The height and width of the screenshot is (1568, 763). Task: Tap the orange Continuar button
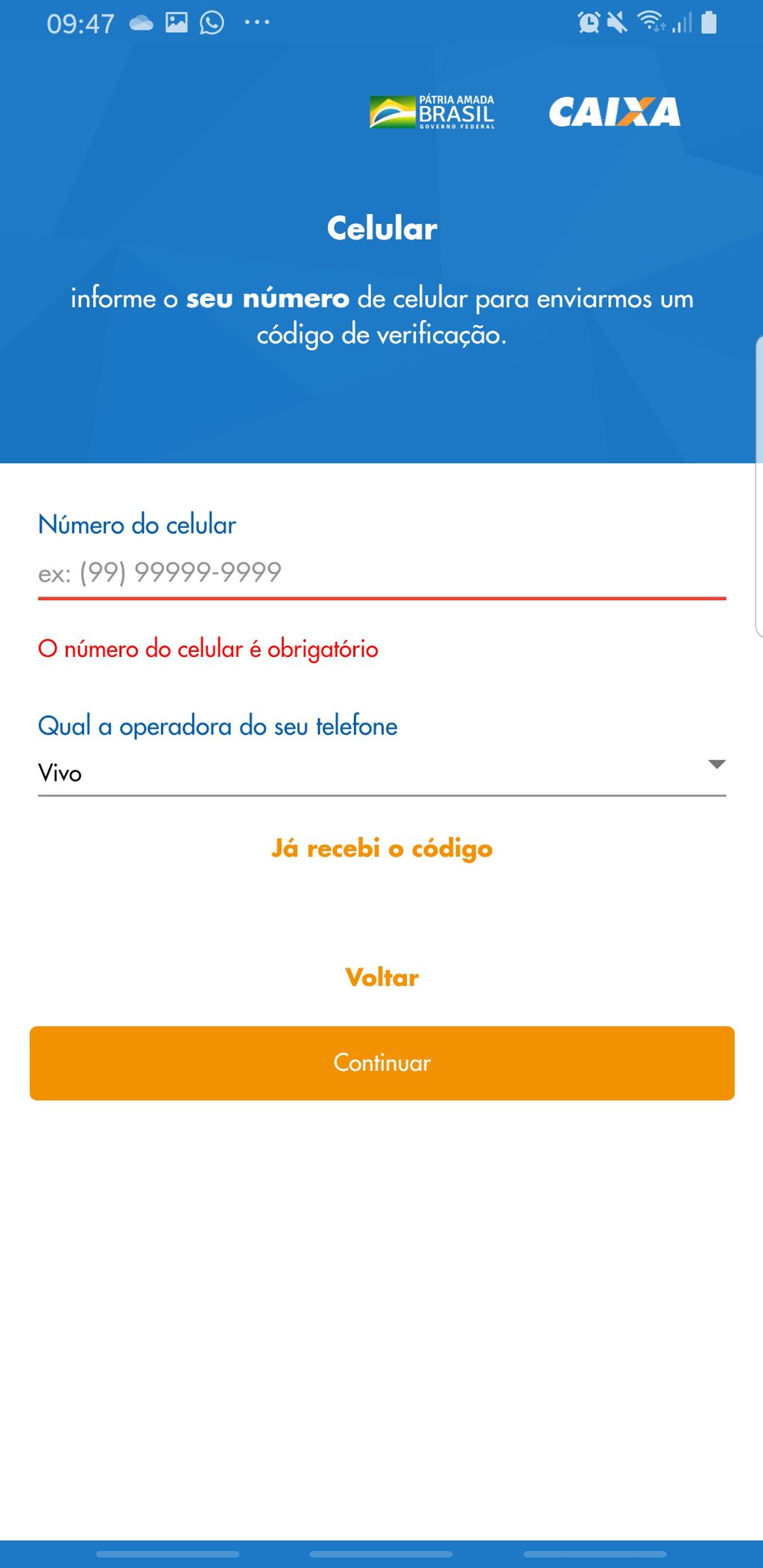point(381,1063)
